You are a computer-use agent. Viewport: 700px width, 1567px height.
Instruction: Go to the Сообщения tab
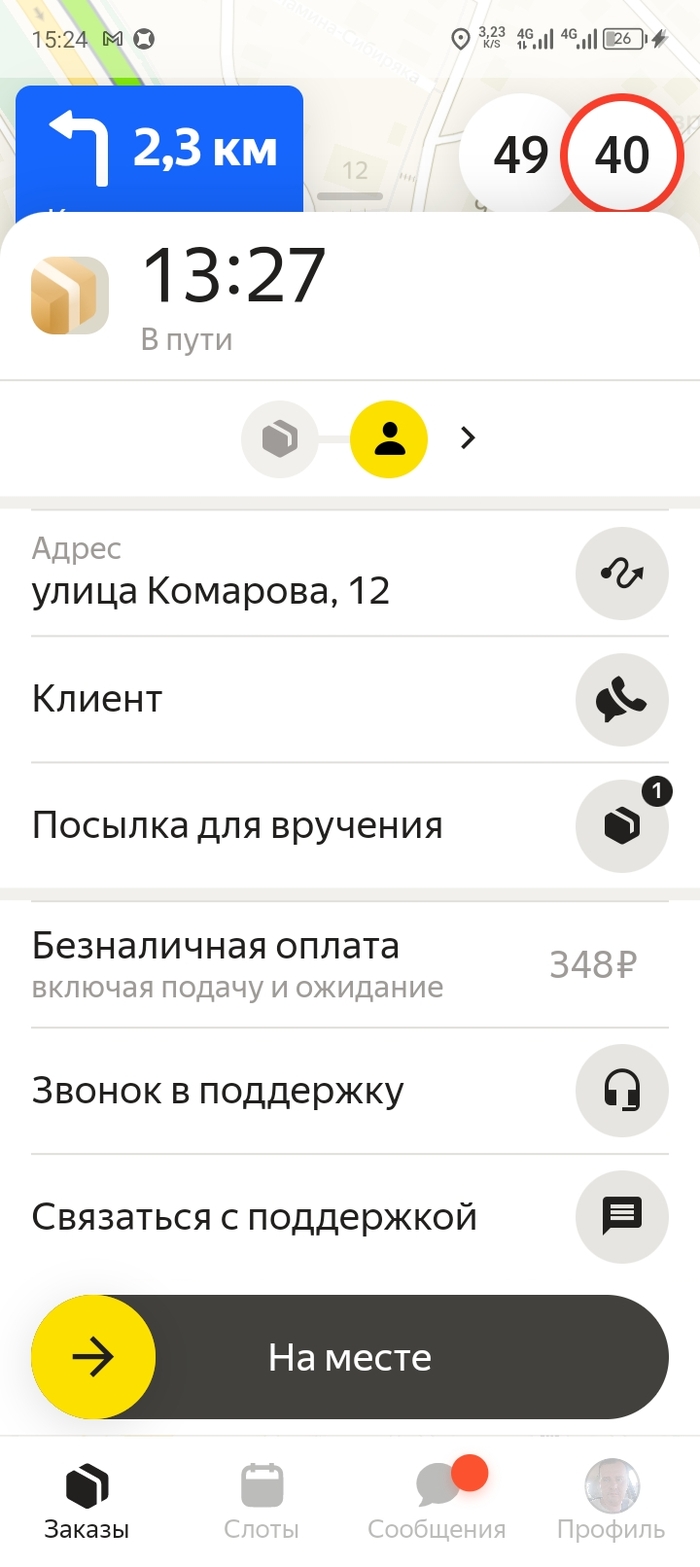(437, 1500)
